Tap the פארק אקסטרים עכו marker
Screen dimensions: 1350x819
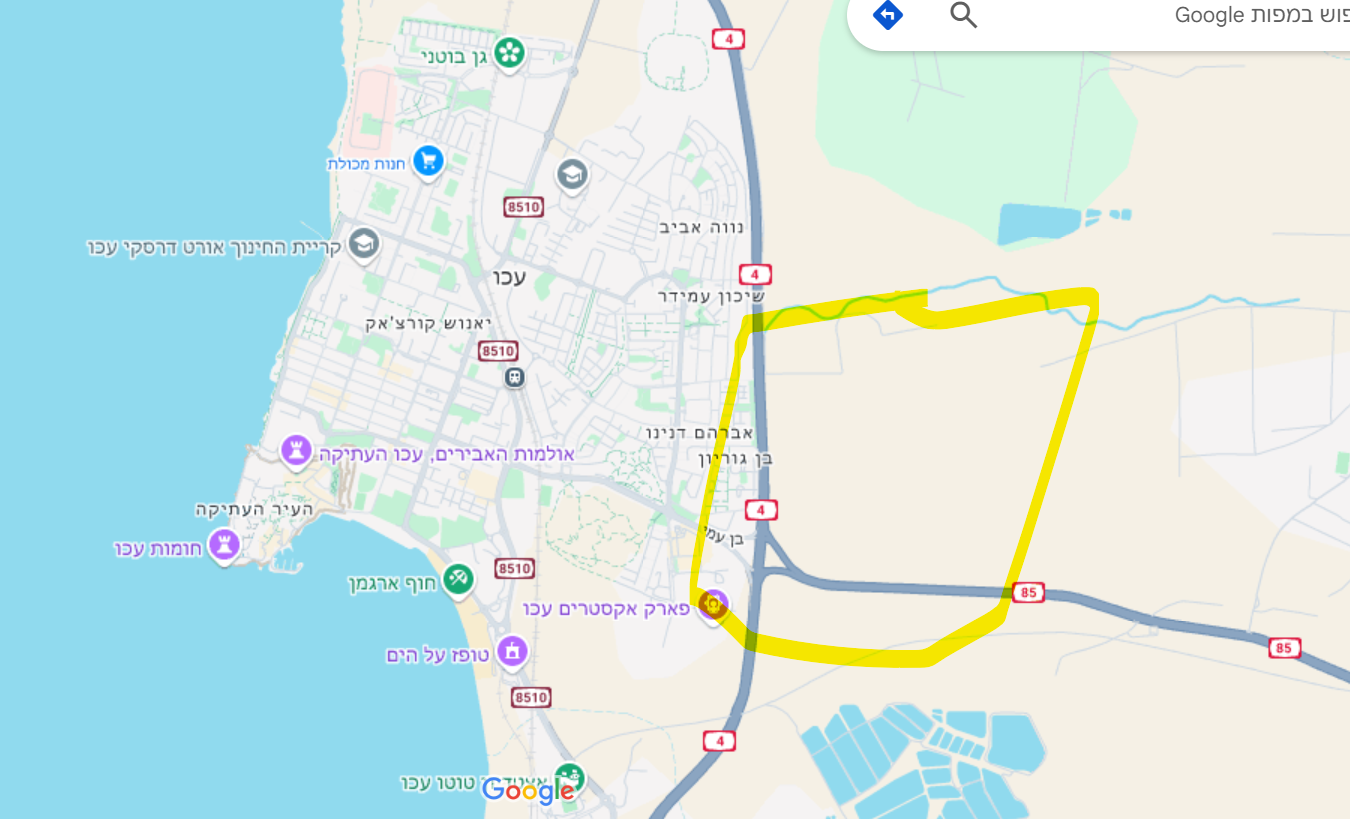coord(712,604)
